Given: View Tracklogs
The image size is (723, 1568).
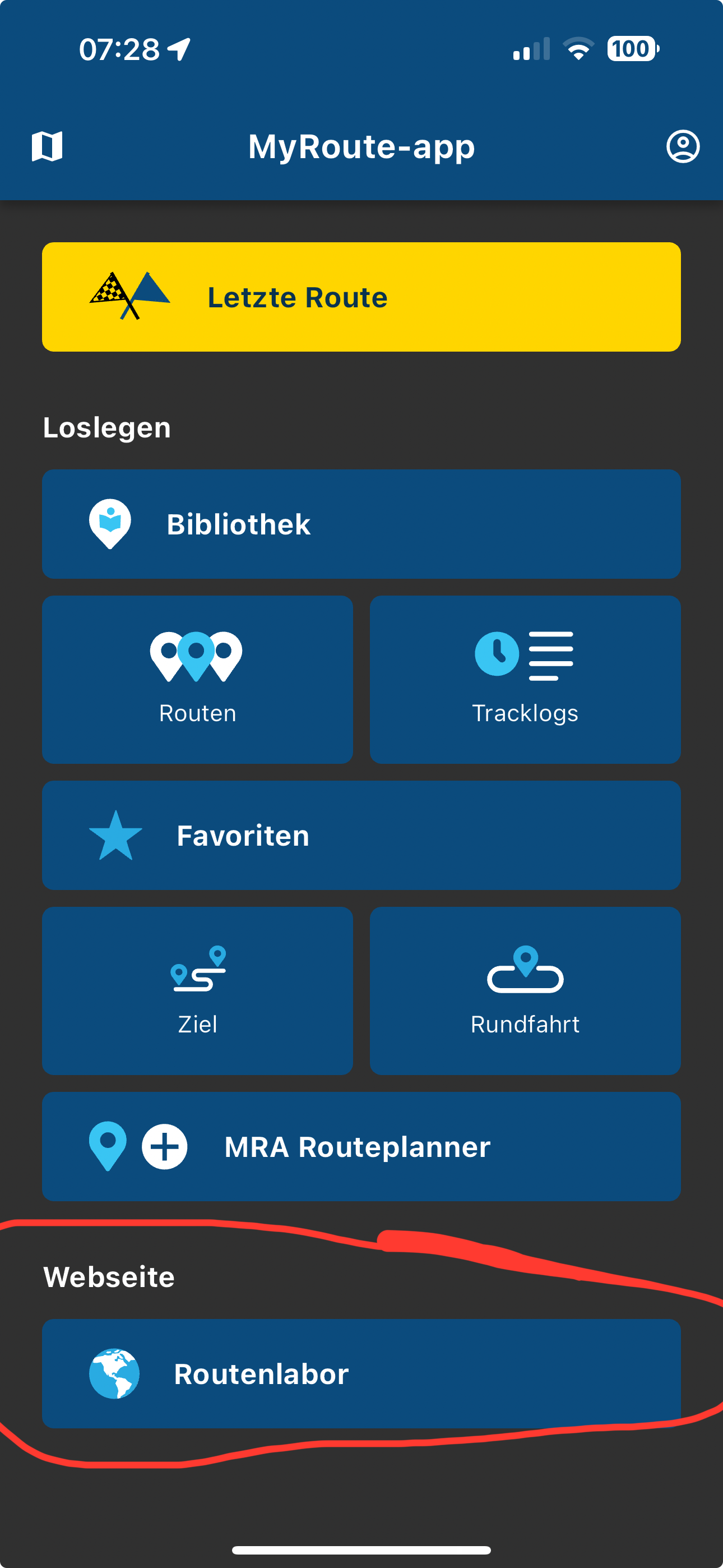Looking at the screenshot, I should coord(525,680).
